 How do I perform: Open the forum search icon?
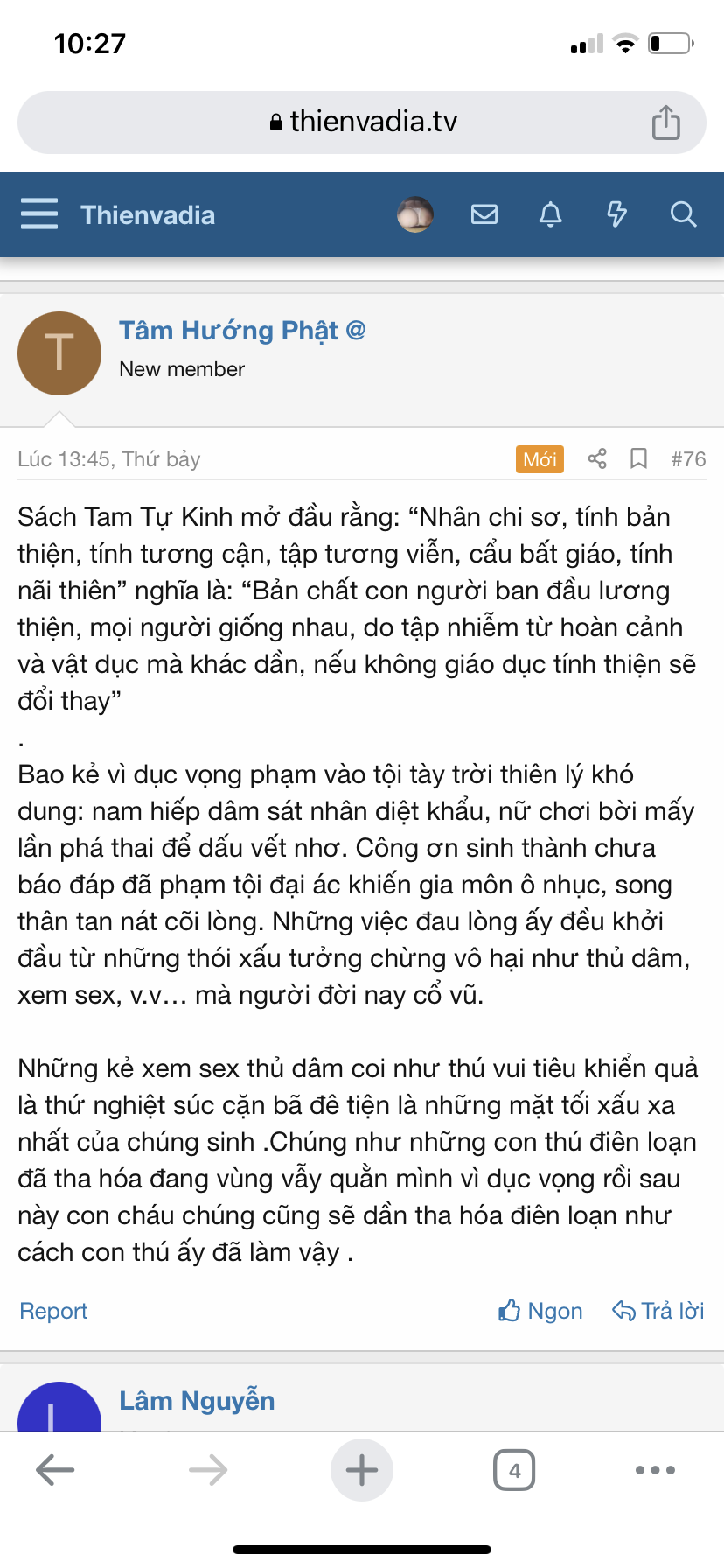pyautogui.click(x=683, y=214)
